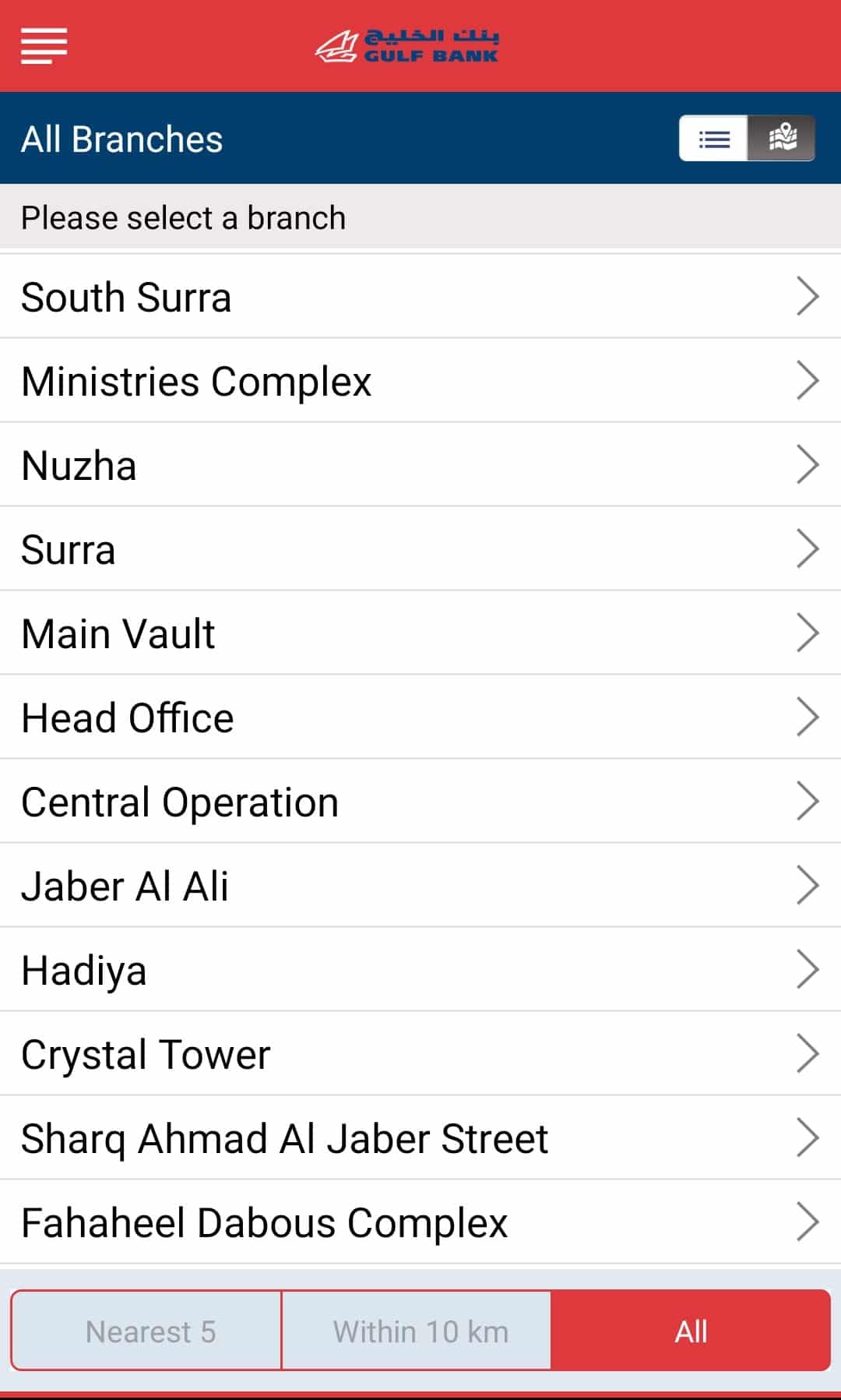Open the Hadiya branch
The image size is (841, 1400).
pyautogui.click(x=420, y=970)
